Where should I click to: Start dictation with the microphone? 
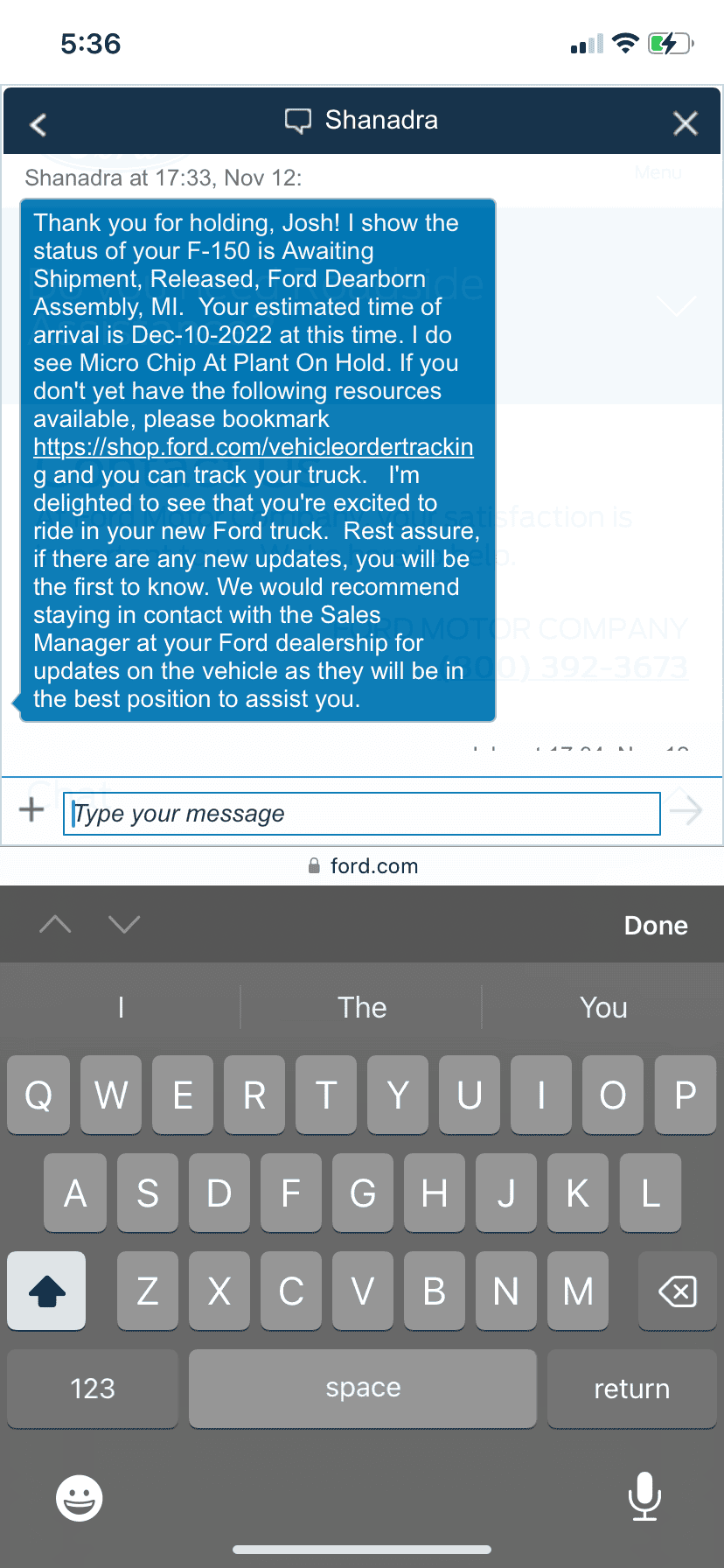click(x=644, y=1496)
